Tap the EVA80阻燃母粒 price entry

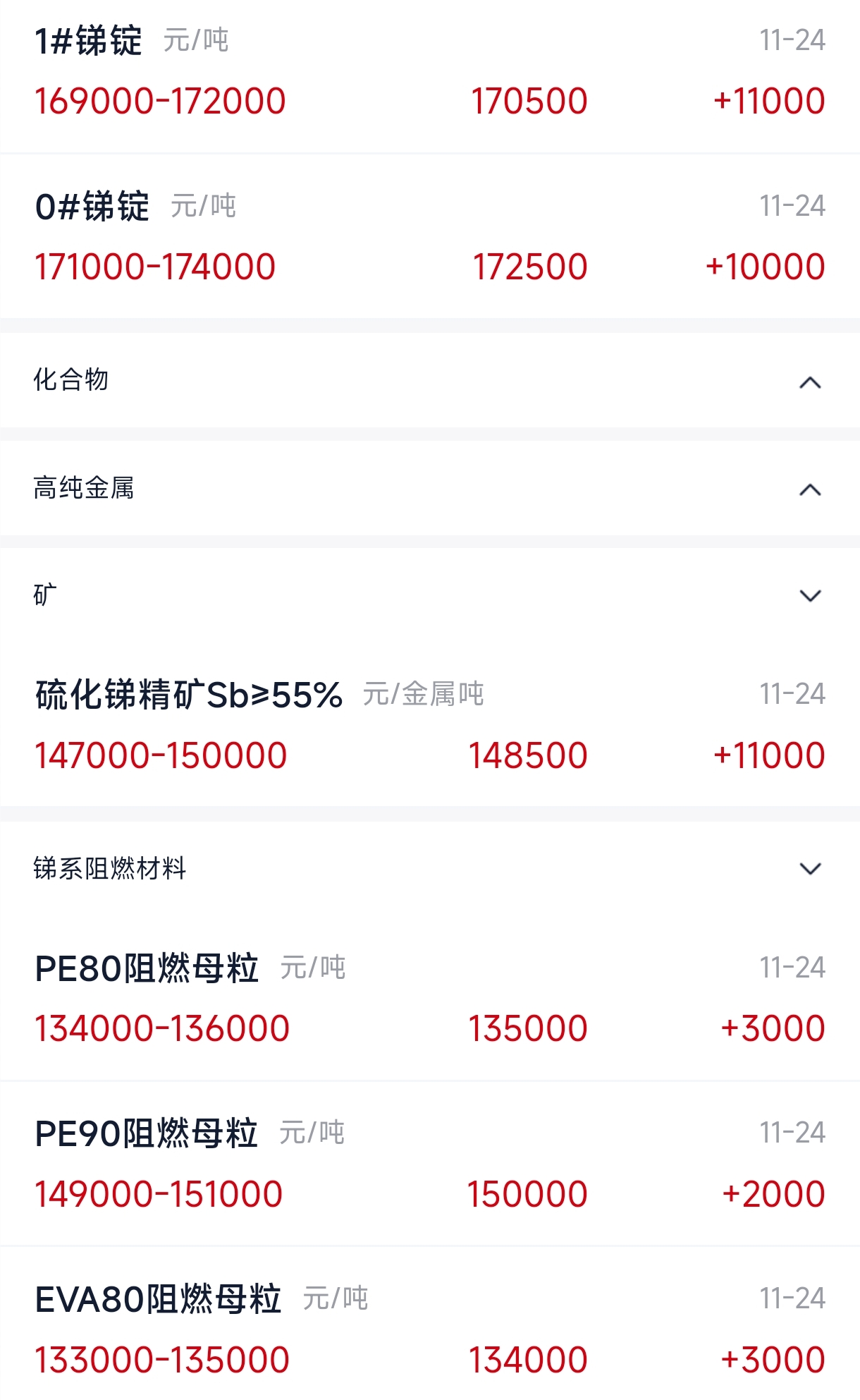point(430,1329)
